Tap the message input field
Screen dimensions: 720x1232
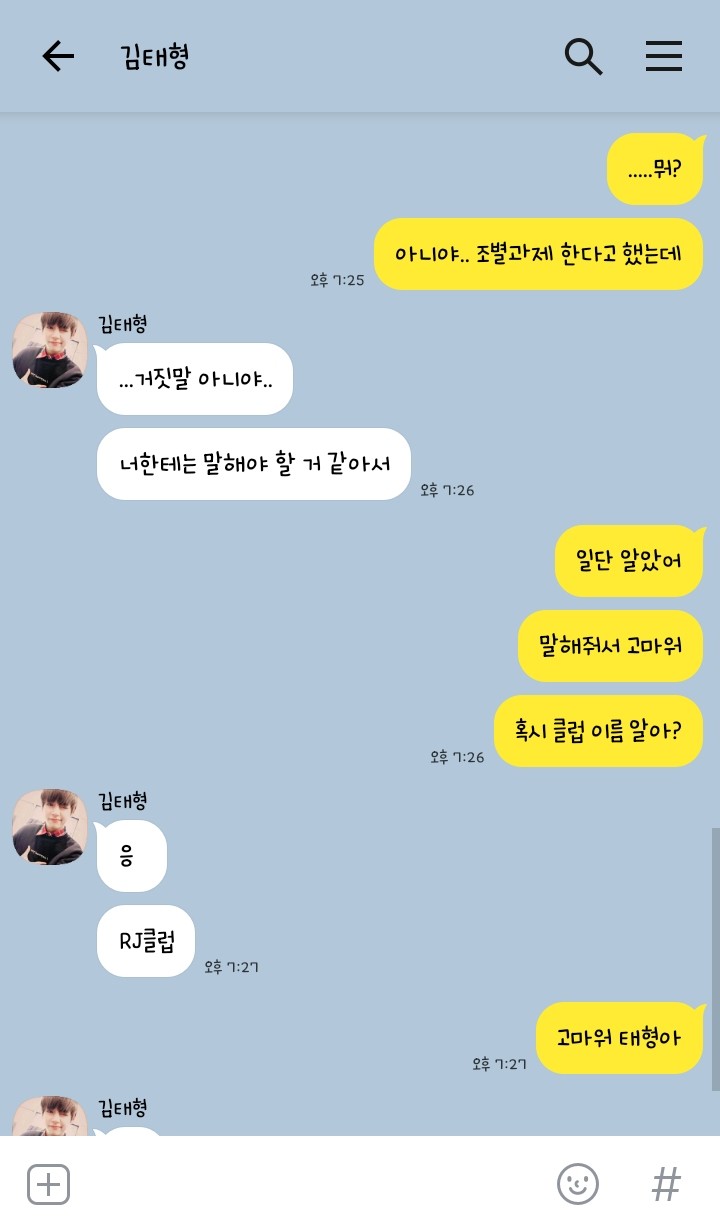(310, 1185)
